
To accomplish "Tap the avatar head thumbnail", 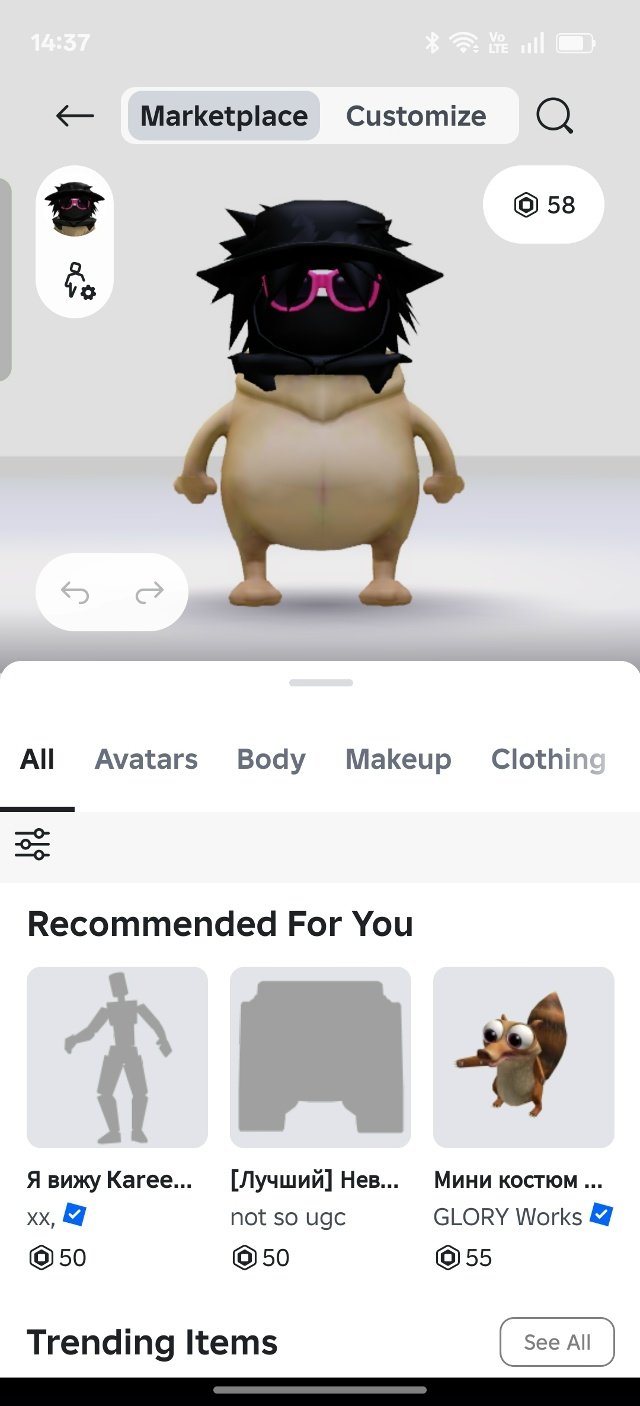I will click(75, 209).
